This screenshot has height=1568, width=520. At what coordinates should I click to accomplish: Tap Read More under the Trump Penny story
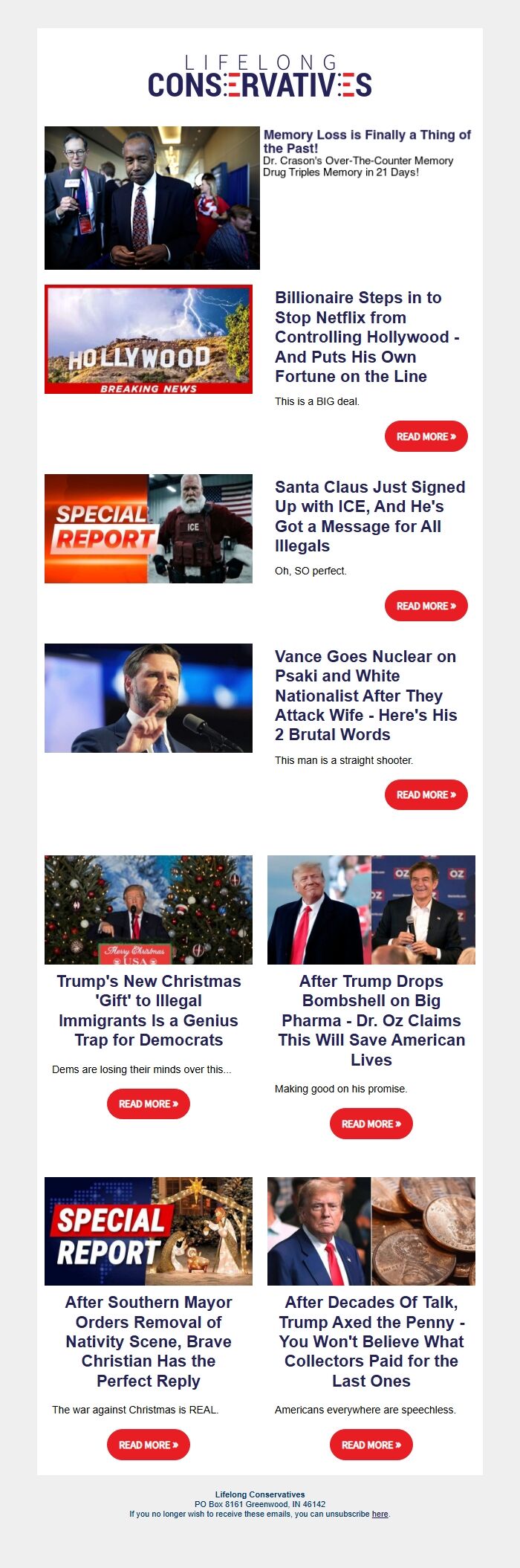371,1445
